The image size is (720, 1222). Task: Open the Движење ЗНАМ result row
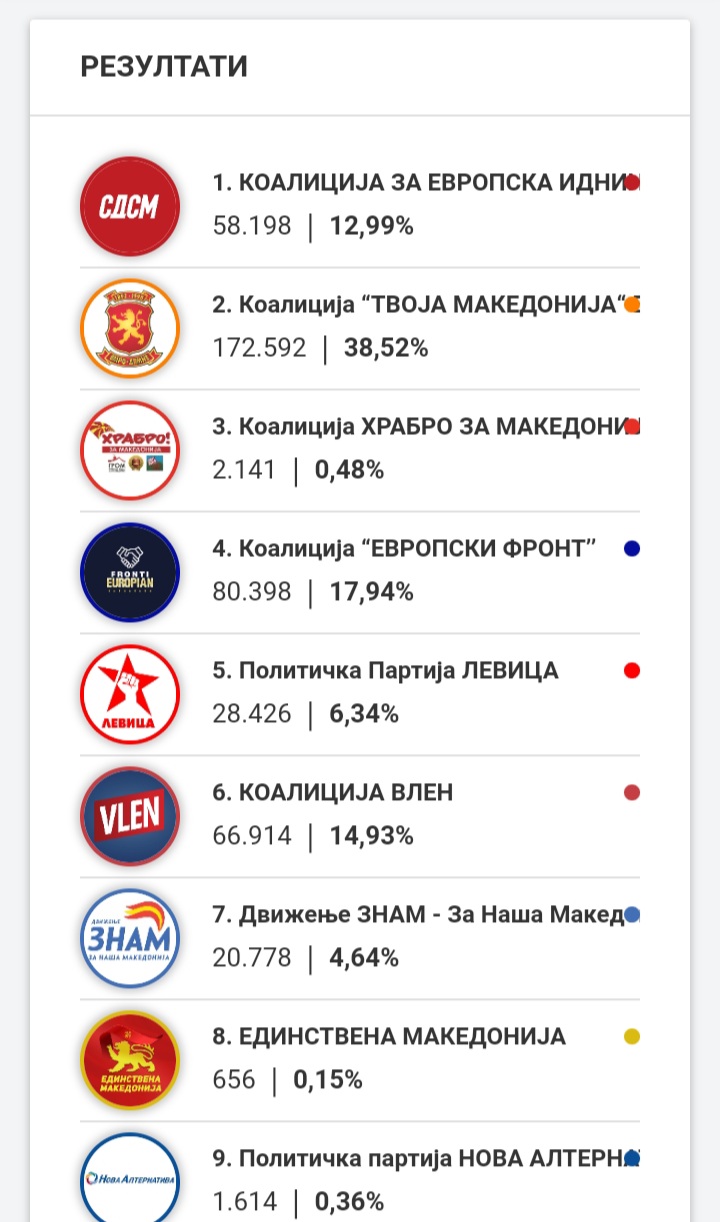coord(360,939)
